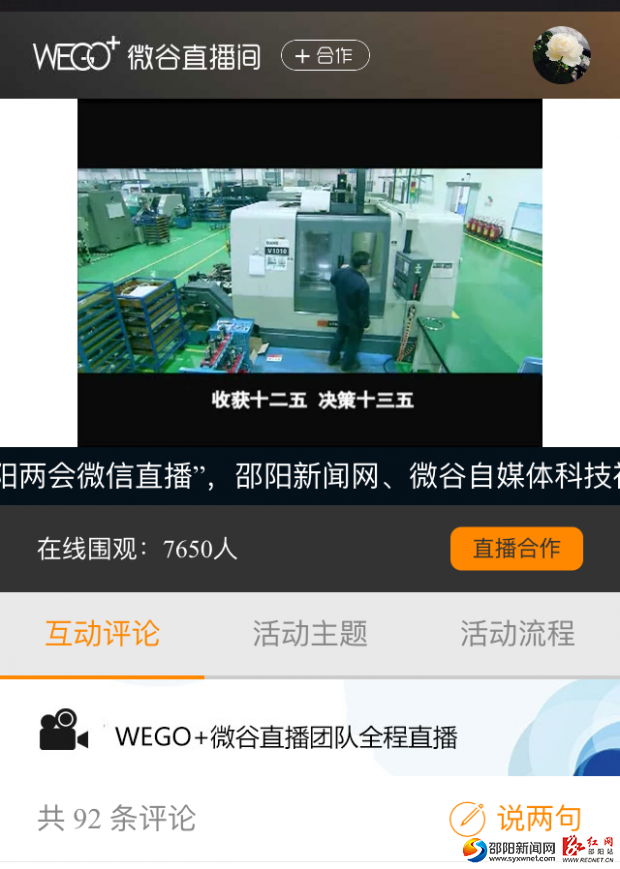Tap the live video player
The height and width of the screenshot is (869, 620).
(x=310, y=271)
